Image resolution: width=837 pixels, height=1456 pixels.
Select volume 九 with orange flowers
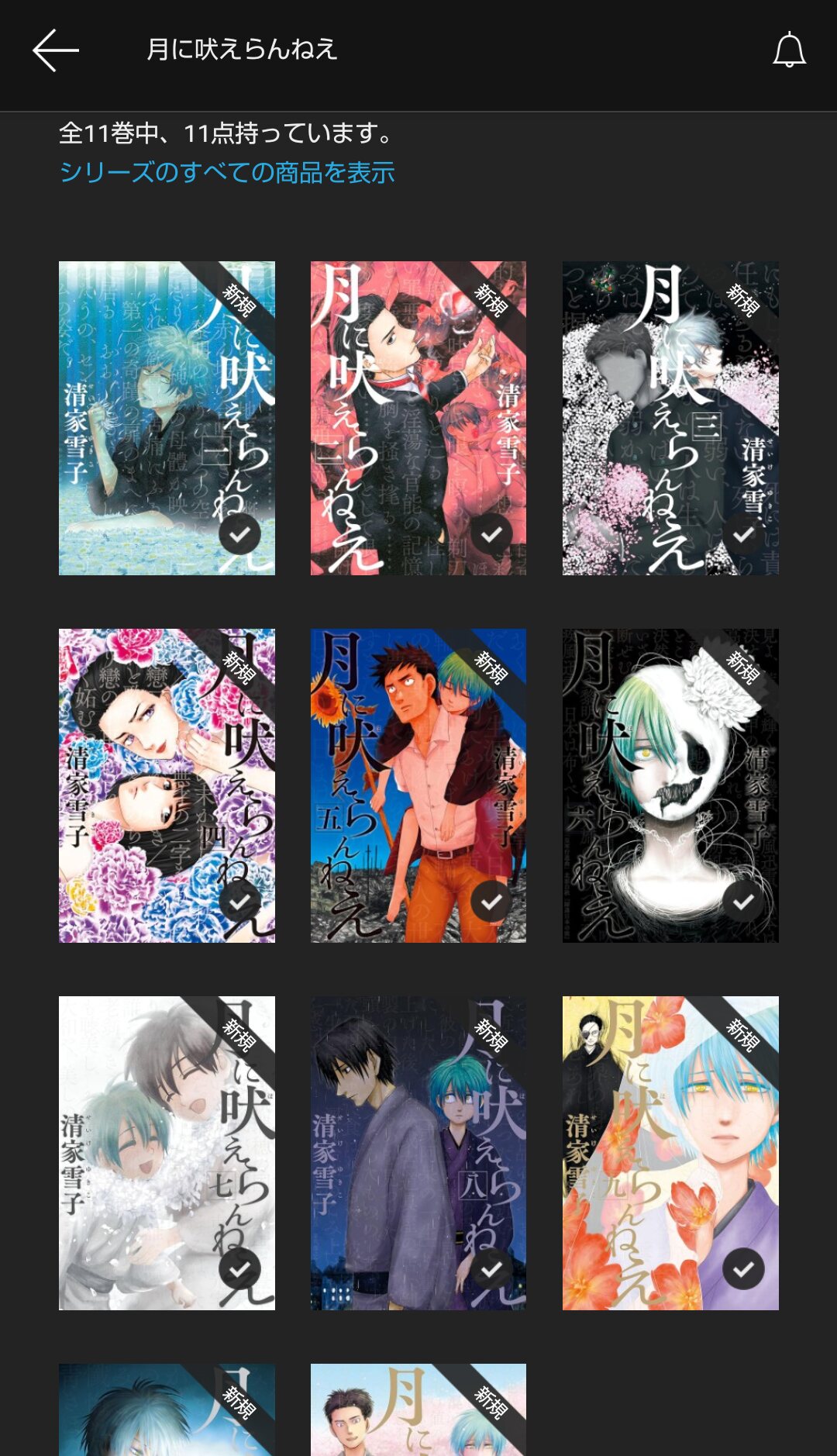pyautogui.click(x=670, y=1153)
